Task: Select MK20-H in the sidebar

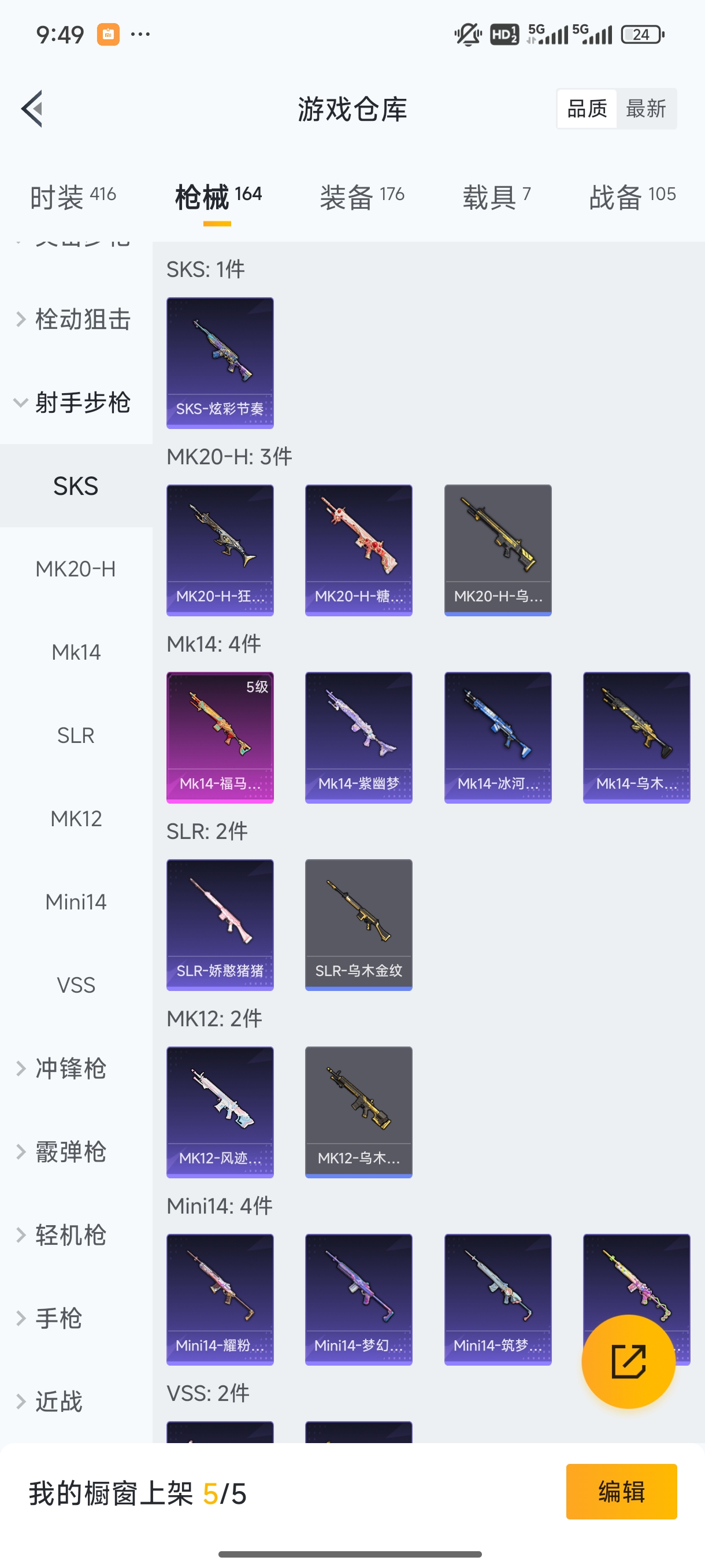Action: [76, 569]
